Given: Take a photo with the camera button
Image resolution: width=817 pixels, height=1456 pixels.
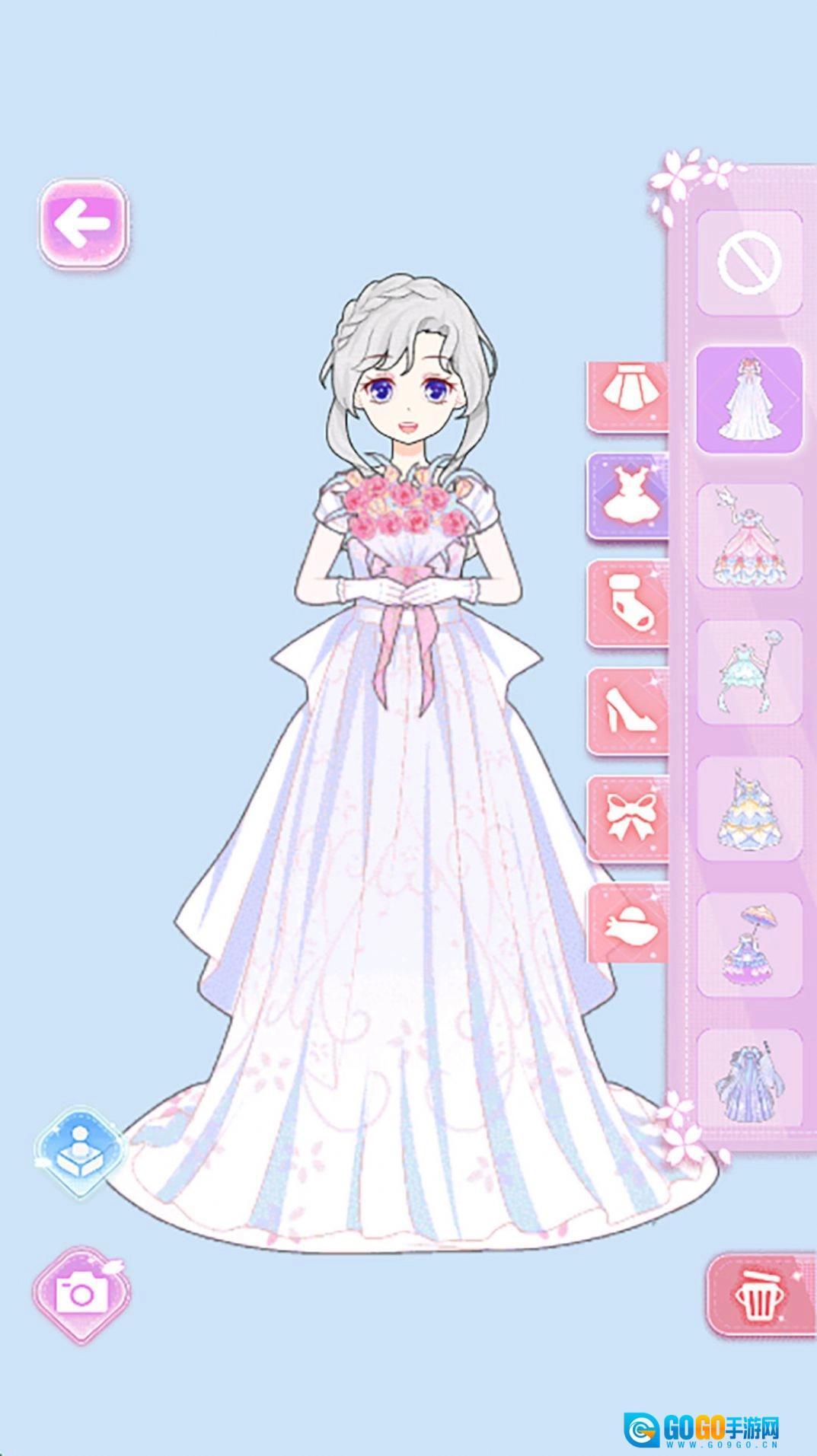Looking at the screenshot, I should (81, 1294).
